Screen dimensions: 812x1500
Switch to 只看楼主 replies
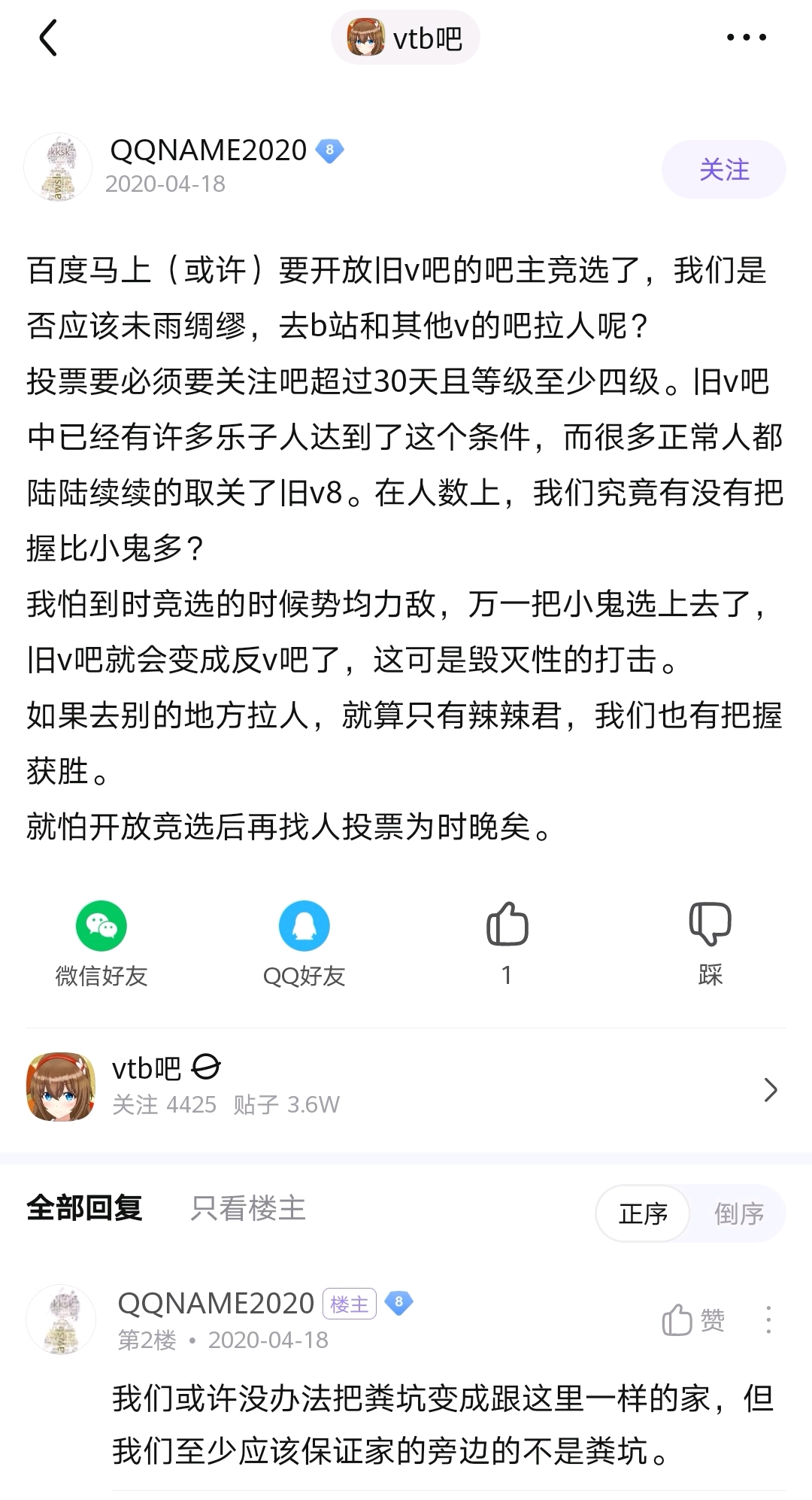tap(248, 1208)
